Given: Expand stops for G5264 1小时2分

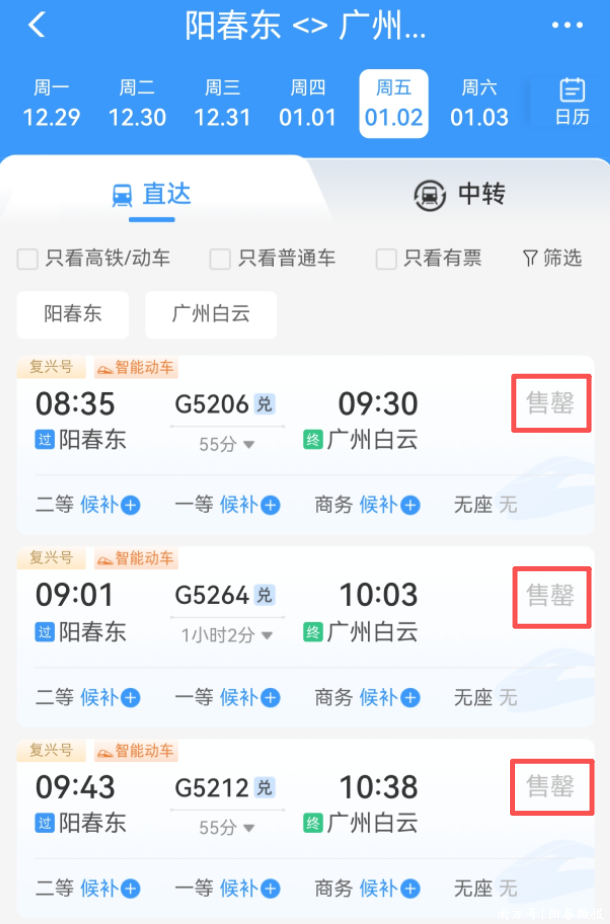Looking at the screenshot, I should click(x=226, y=636).
